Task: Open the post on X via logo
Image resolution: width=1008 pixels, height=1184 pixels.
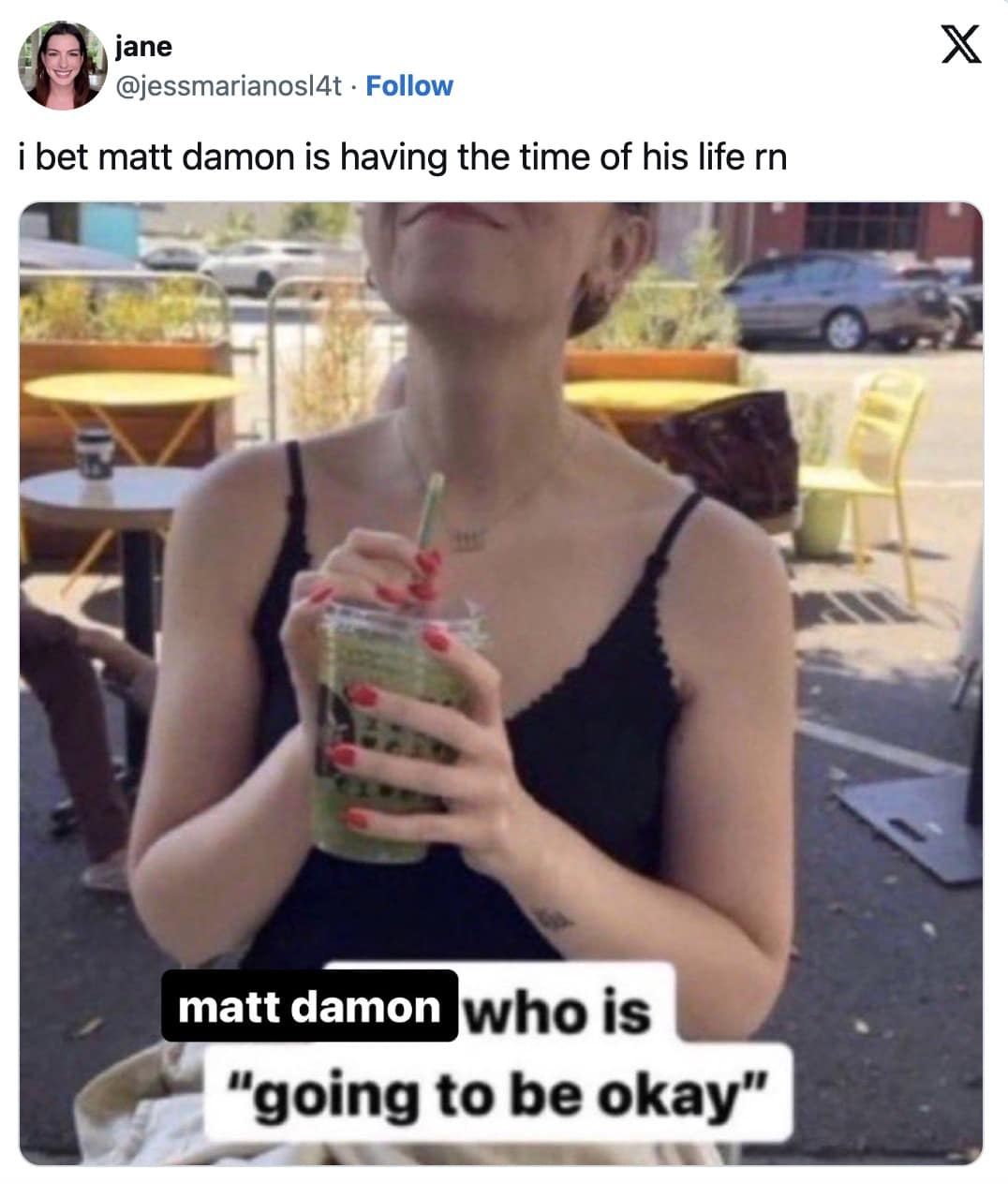Action: point(961,44)
